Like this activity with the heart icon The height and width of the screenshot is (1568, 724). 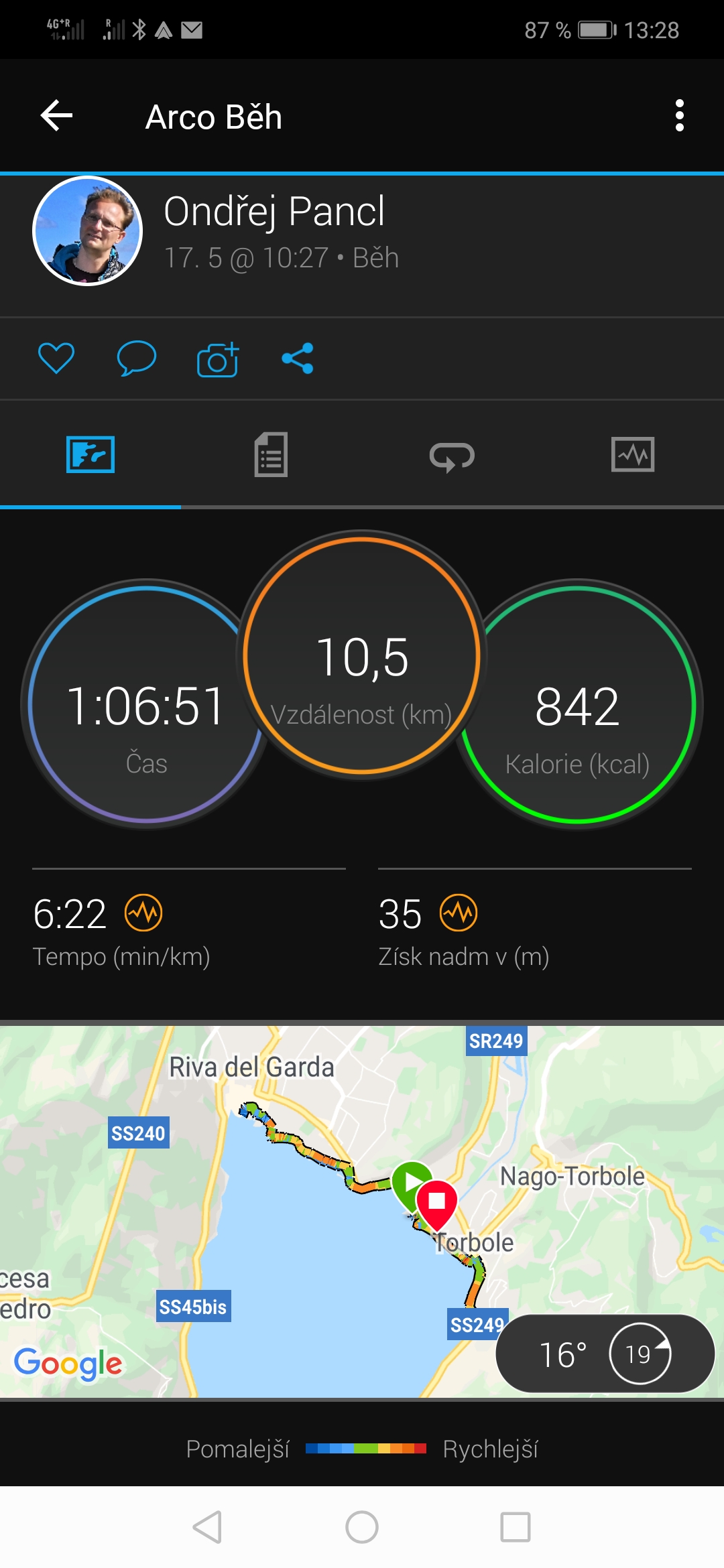tap(56, 358)
